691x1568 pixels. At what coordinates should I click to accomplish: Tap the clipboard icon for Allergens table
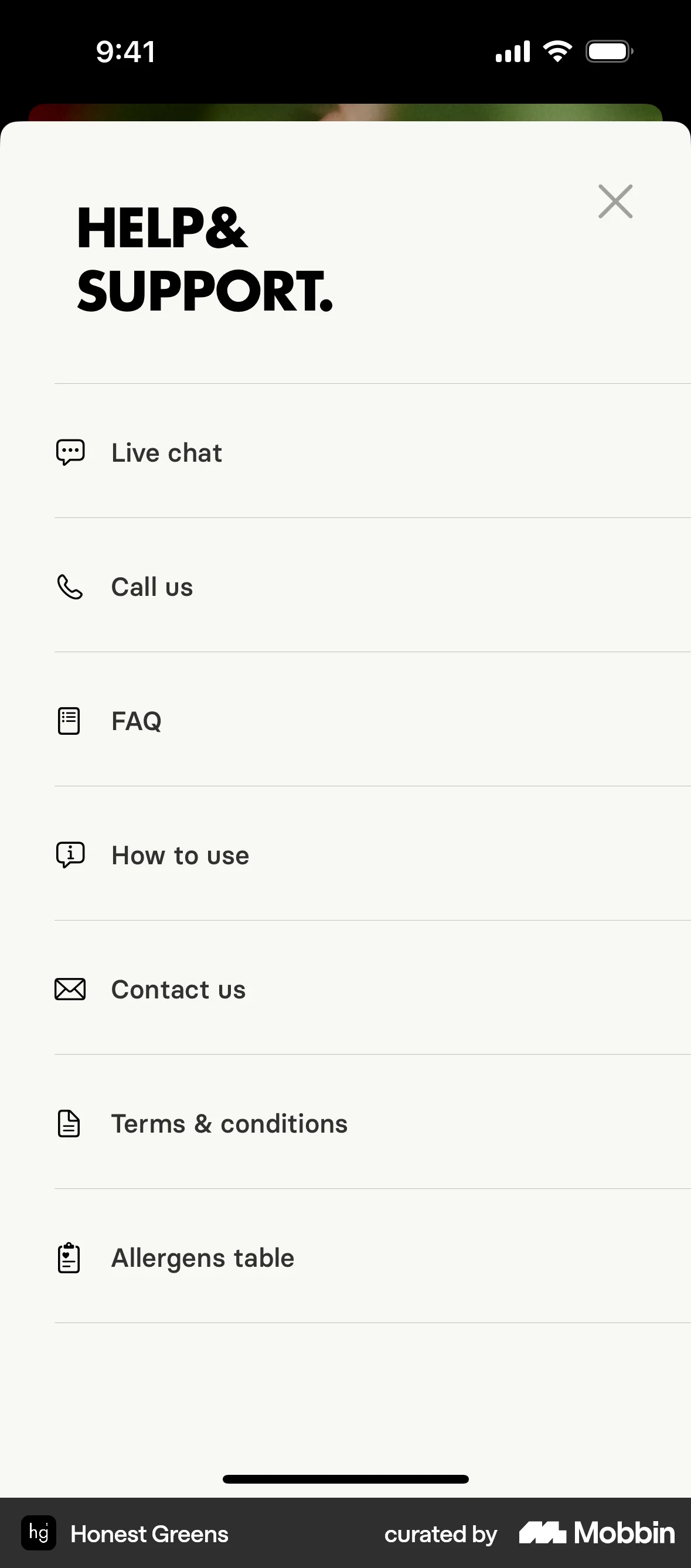tap(68, 1257)
